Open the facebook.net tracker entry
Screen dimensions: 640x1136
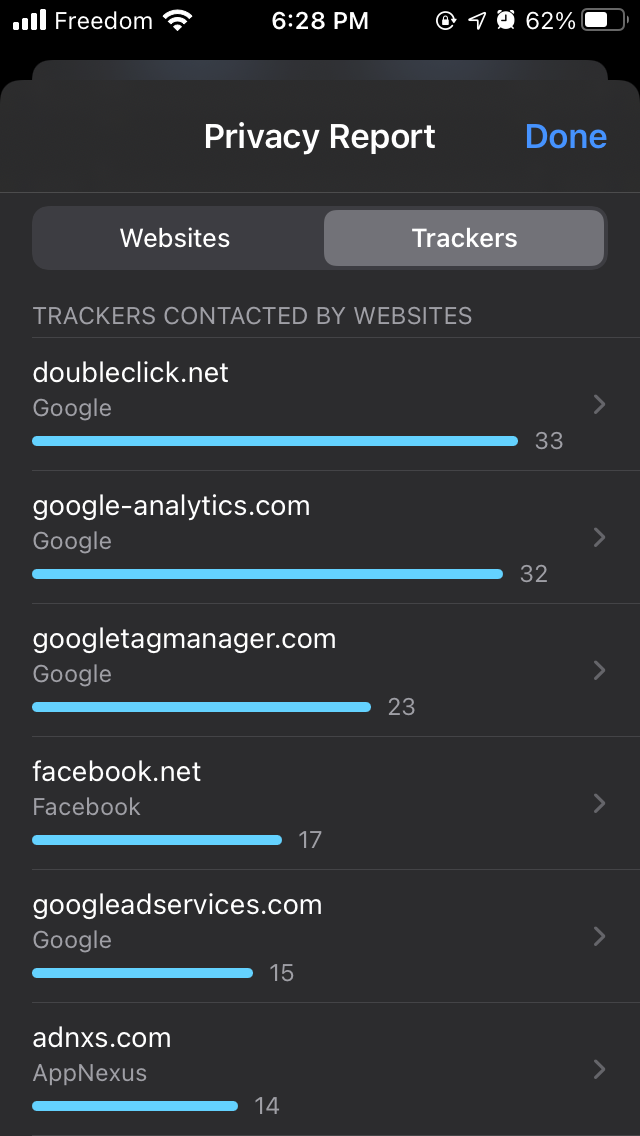320,804
